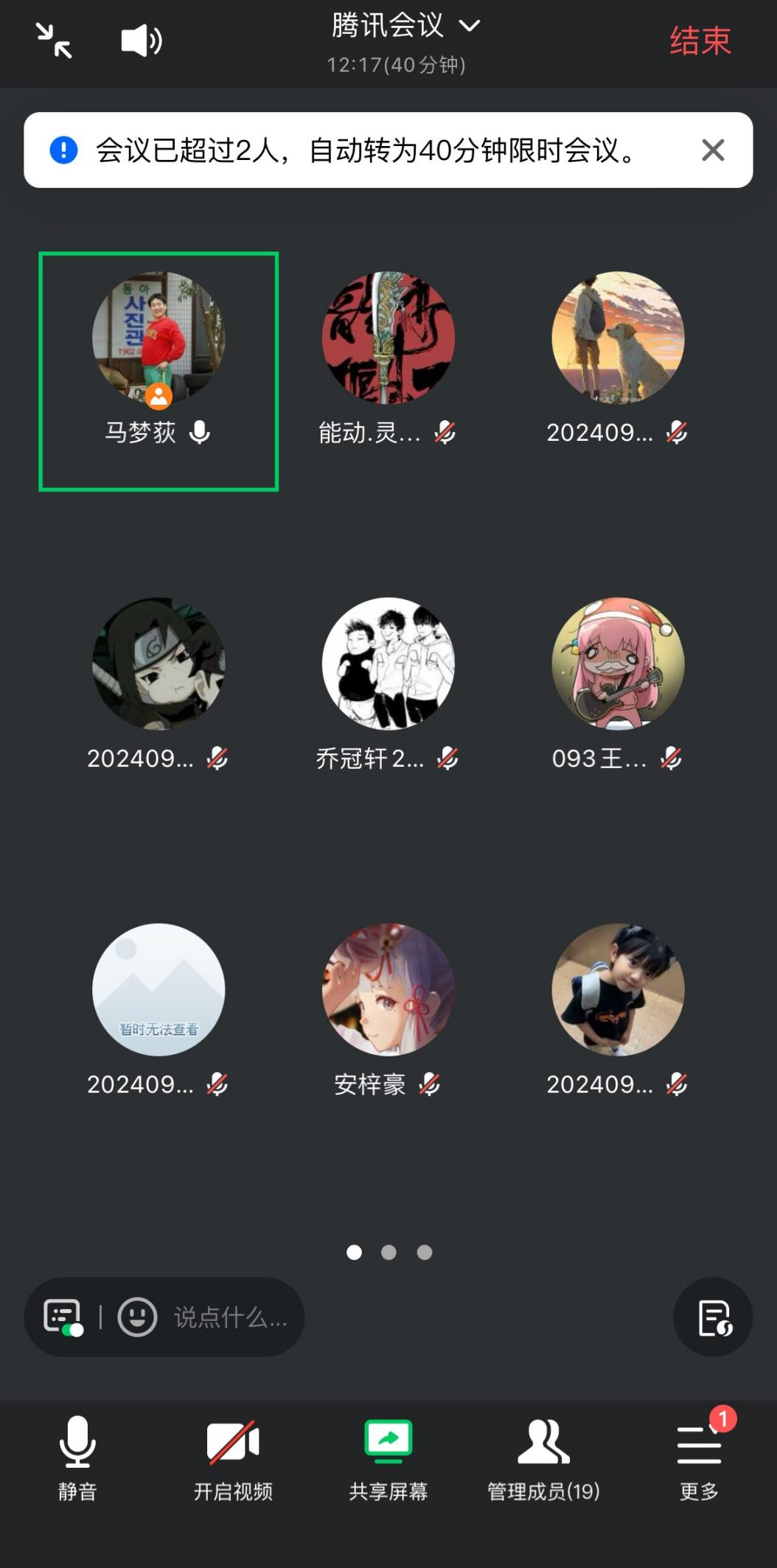Viewport: 777px width, 1568px height.
Task: Type a message in 说点什么
Action: coord(230,1317)
